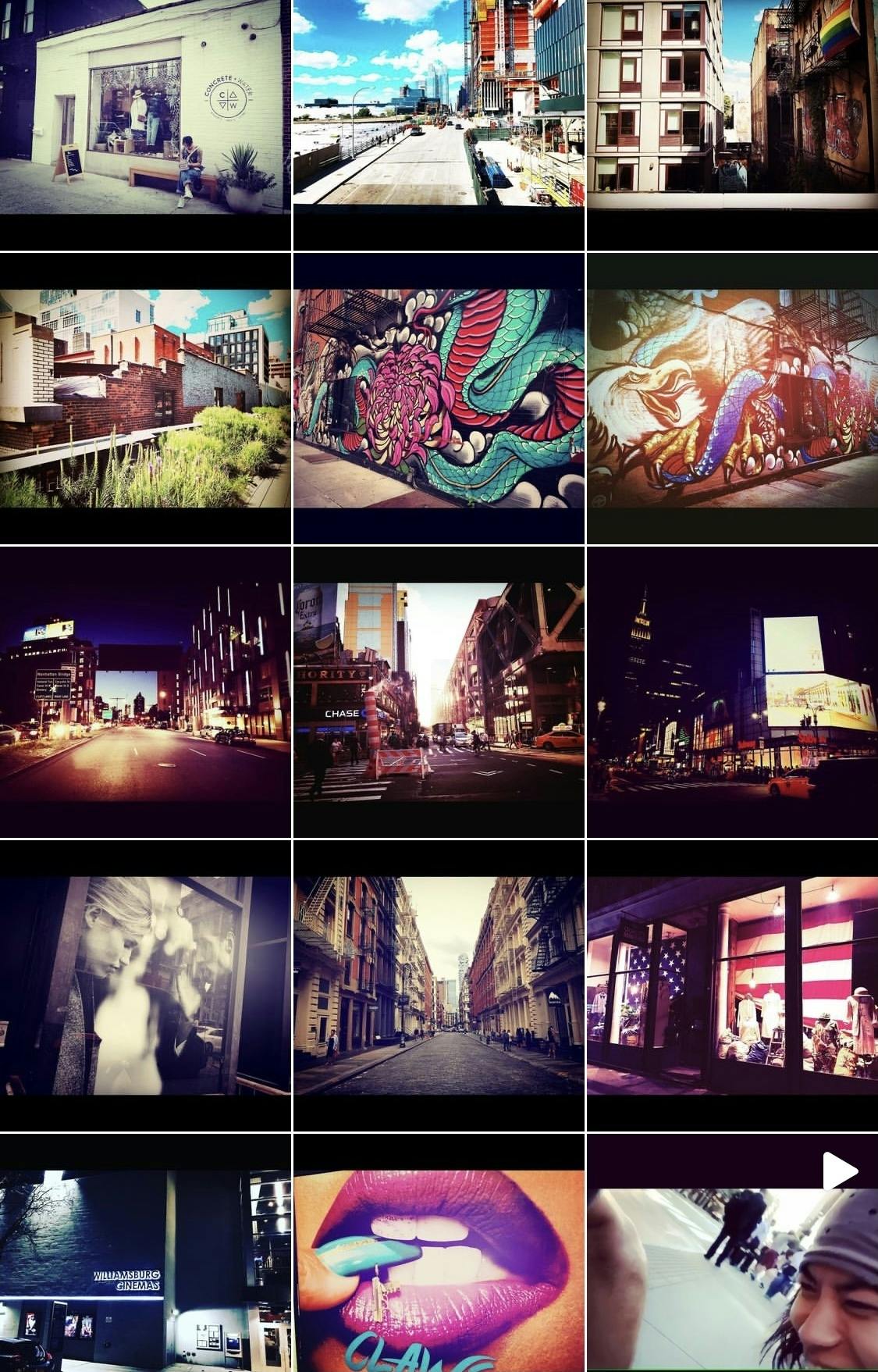Open the wide road with blue sky photo
Image resolution: width=878 pixels, height=1372 pixels.
point(439,125)
